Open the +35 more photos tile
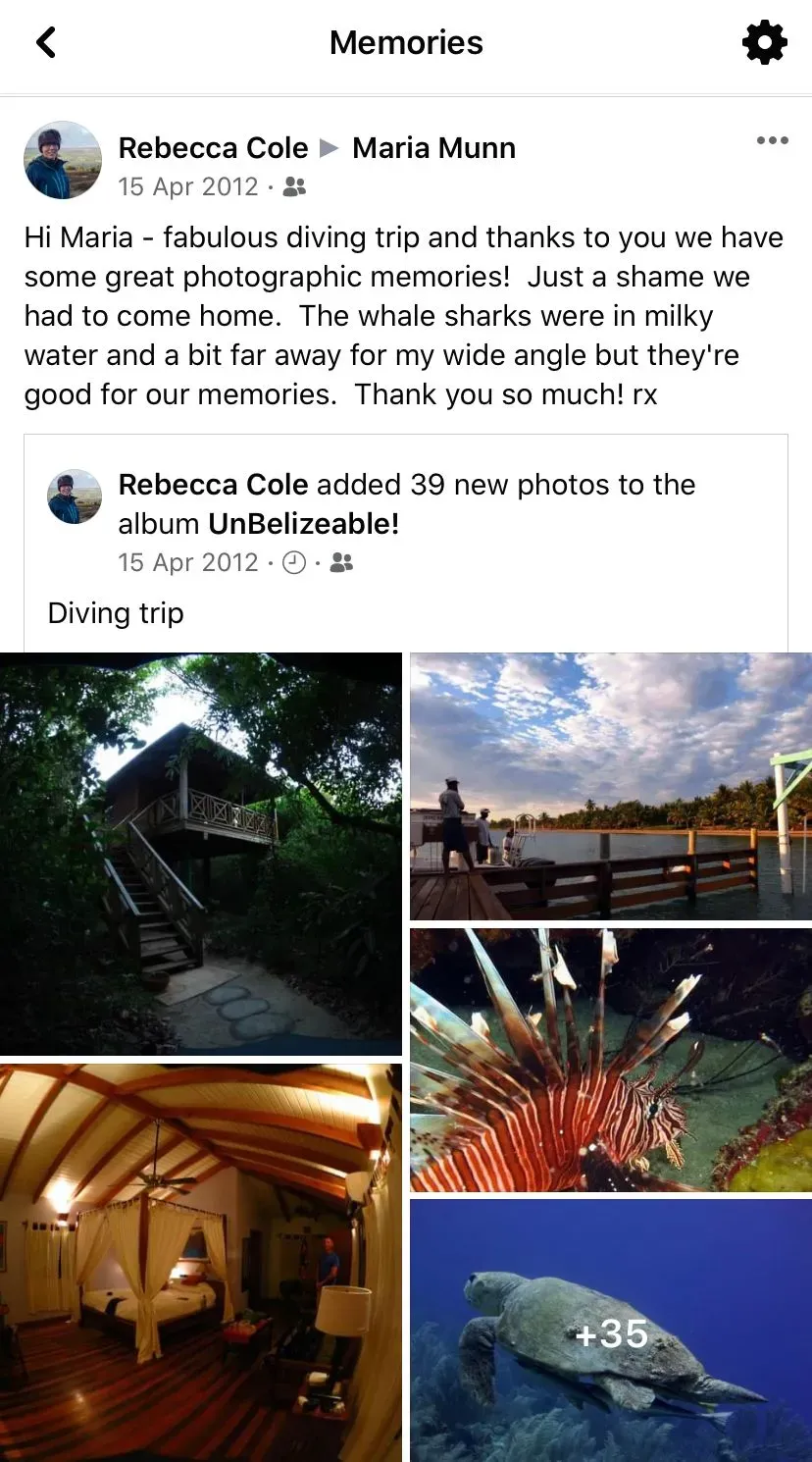 [x=610, y=1331]
